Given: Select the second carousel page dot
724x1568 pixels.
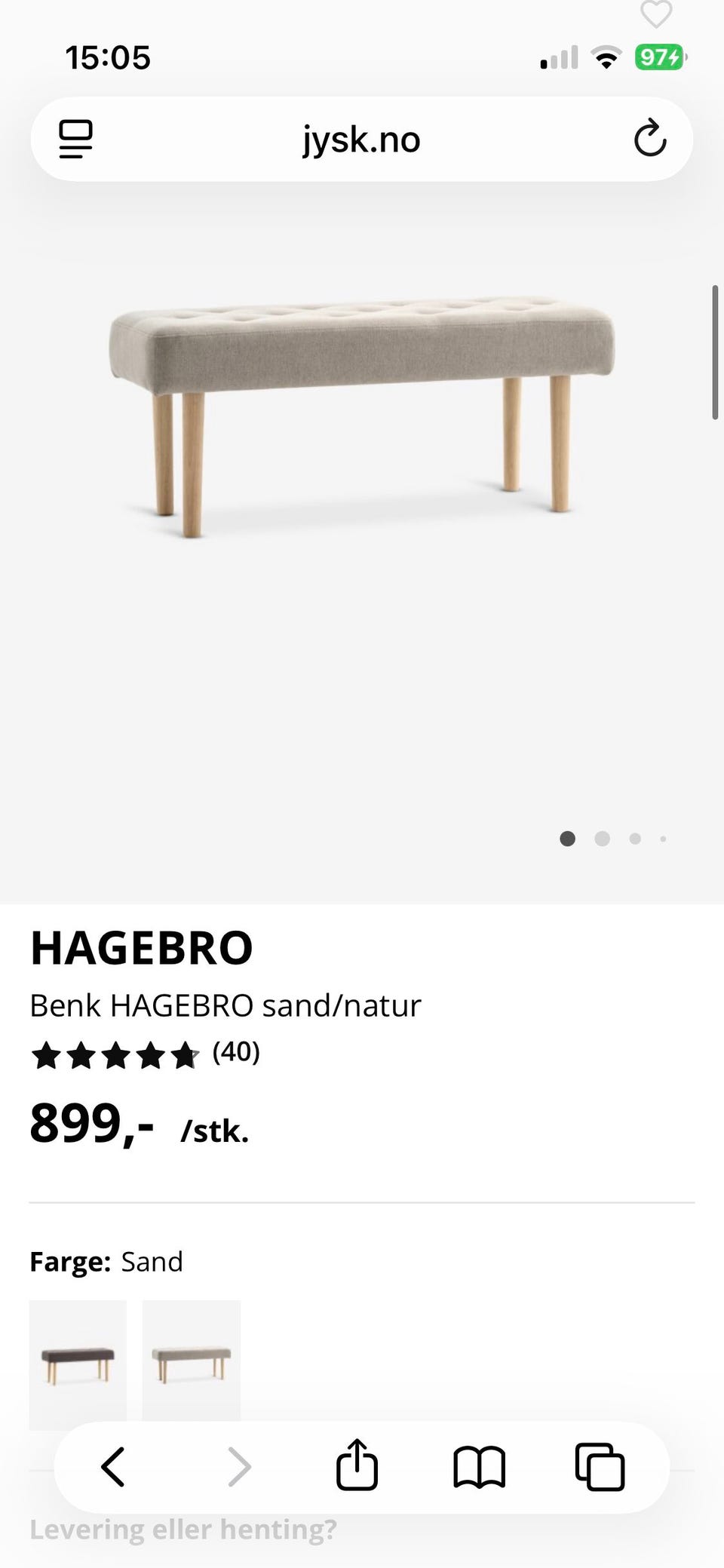Looking at the screenshot, I should tap(602, 839).
